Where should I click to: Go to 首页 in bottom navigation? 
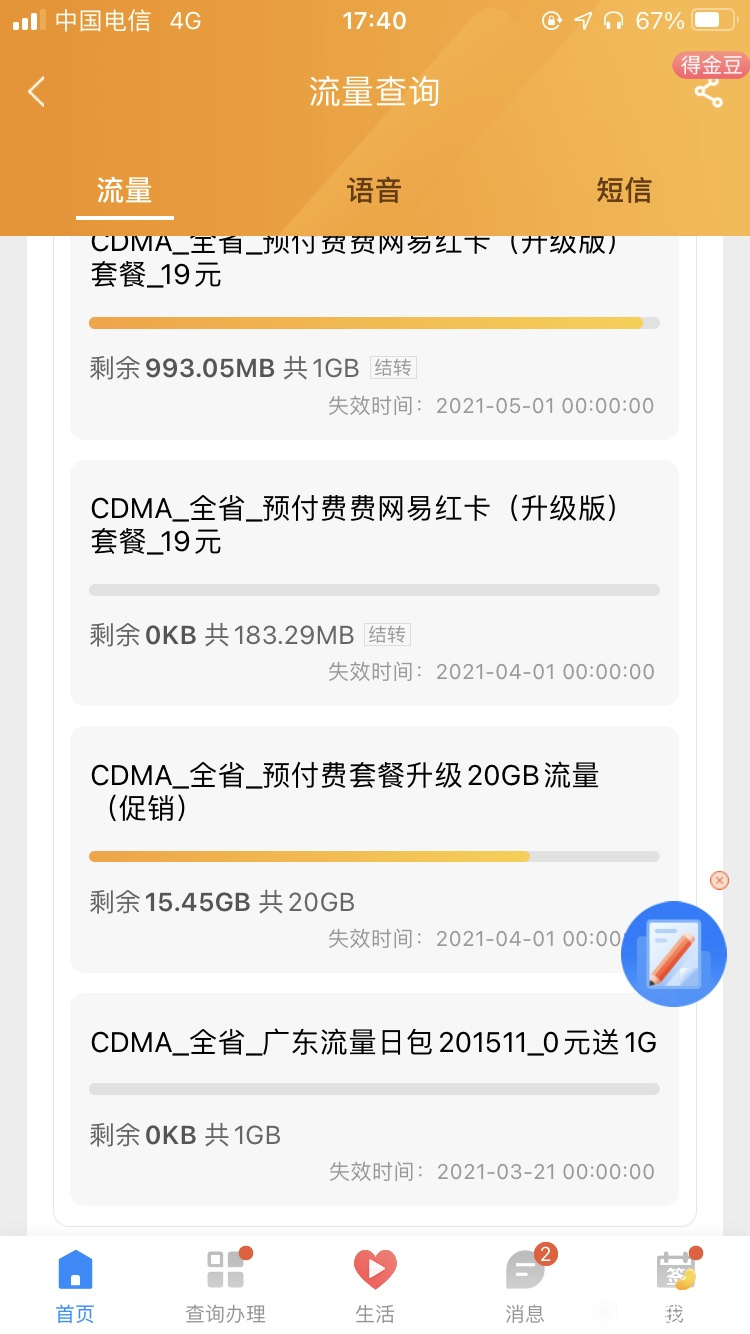(75, 1285)
